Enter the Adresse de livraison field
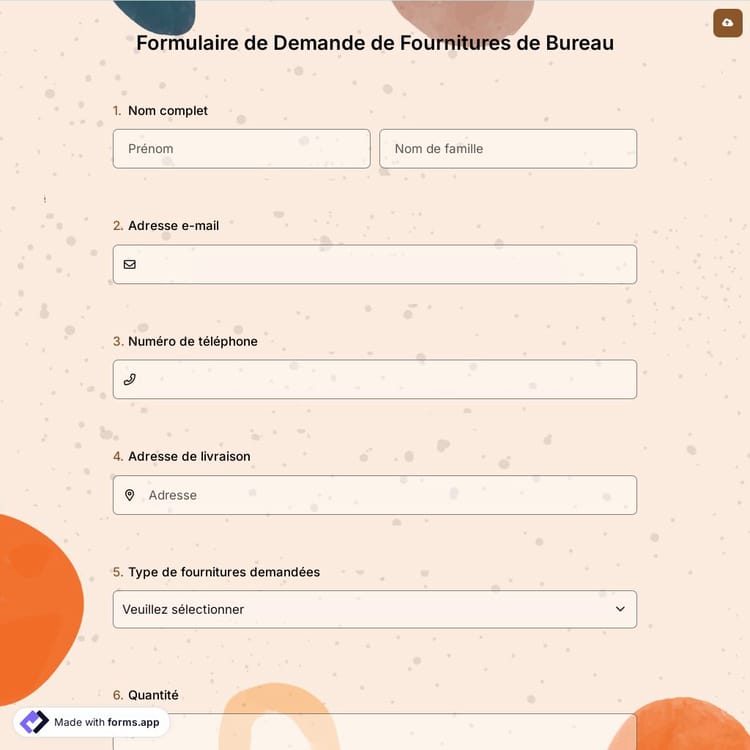This screenshot has height=750, width=750. click(x=375, y=495)
